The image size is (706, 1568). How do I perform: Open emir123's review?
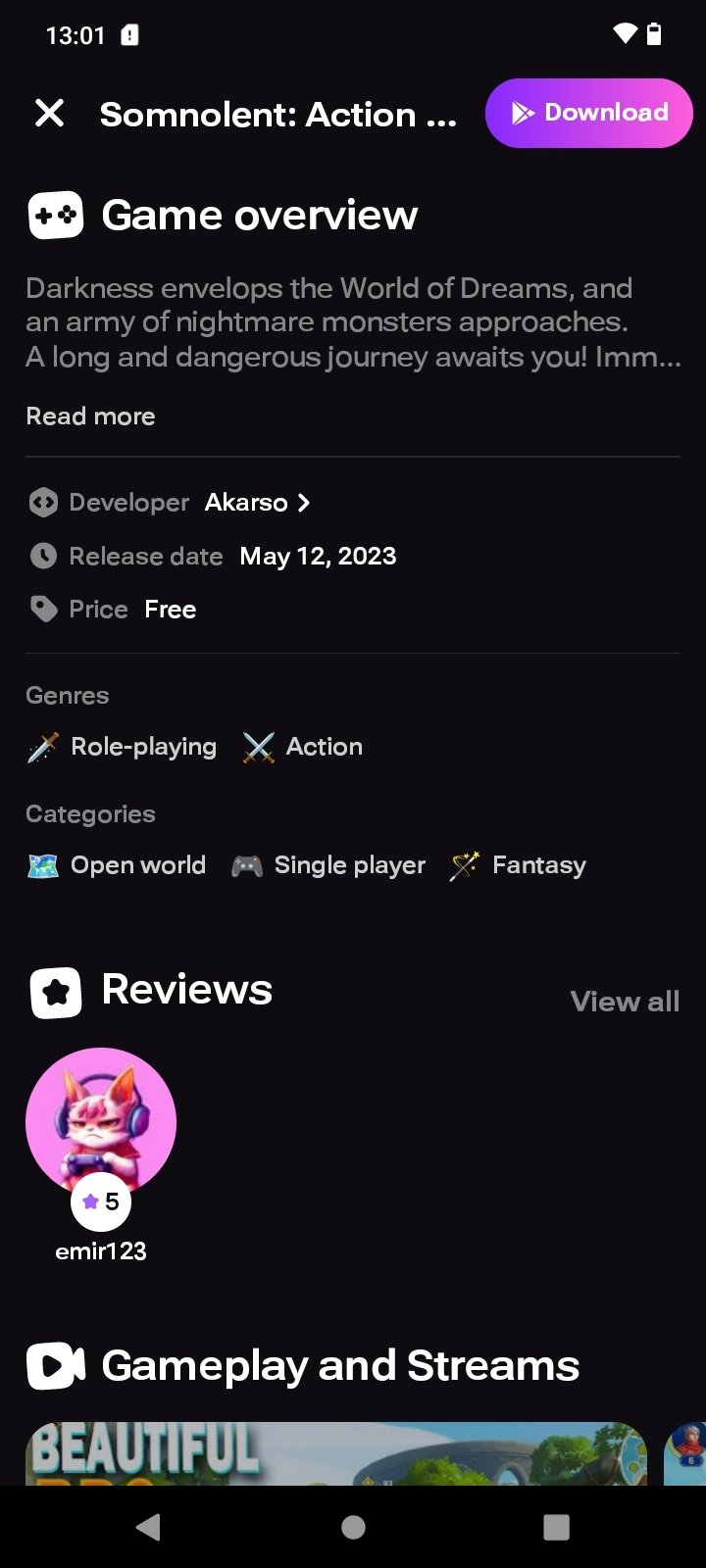101,1127
